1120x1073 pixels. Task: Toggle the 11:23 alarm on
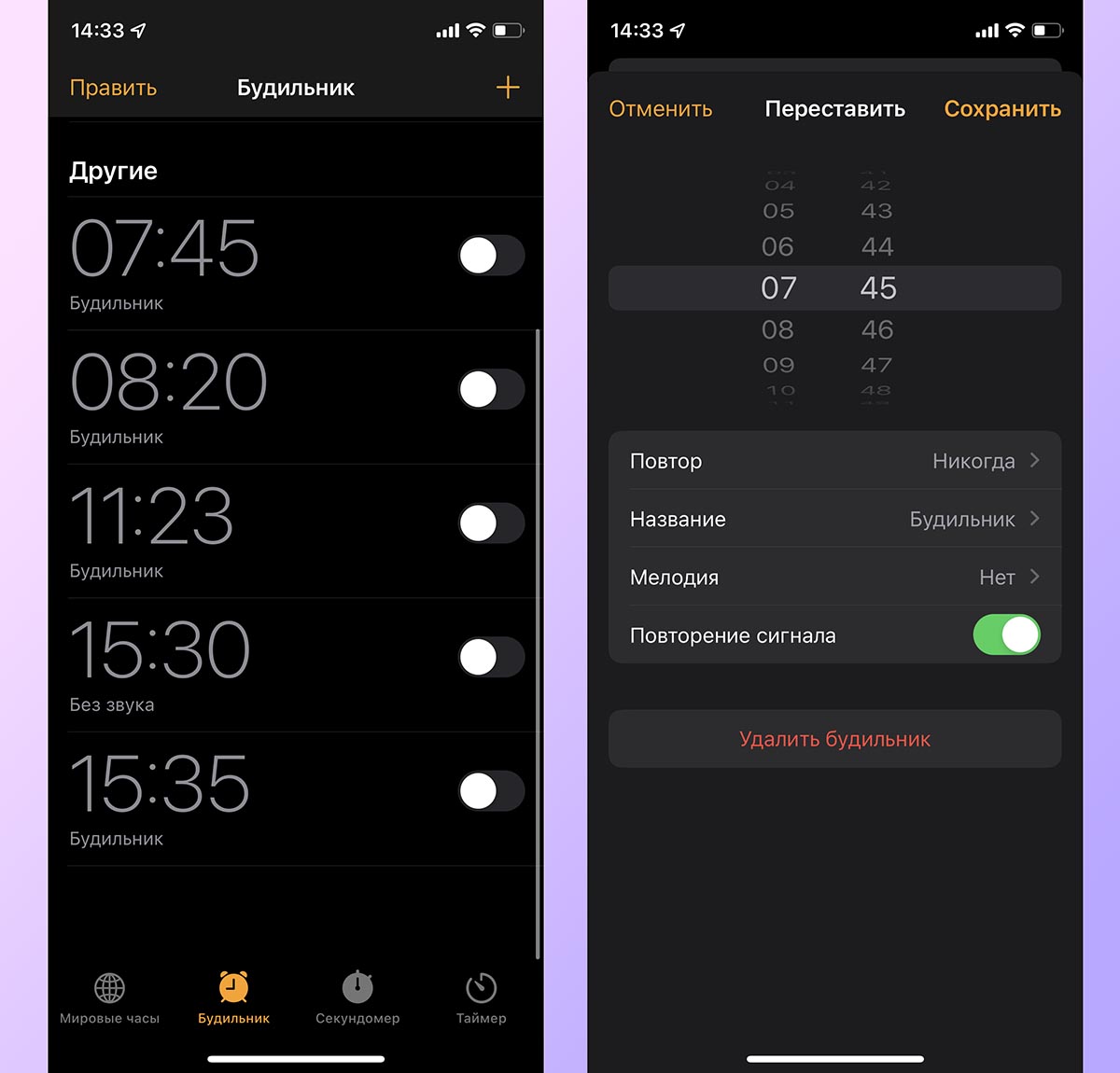coord(491,523)
